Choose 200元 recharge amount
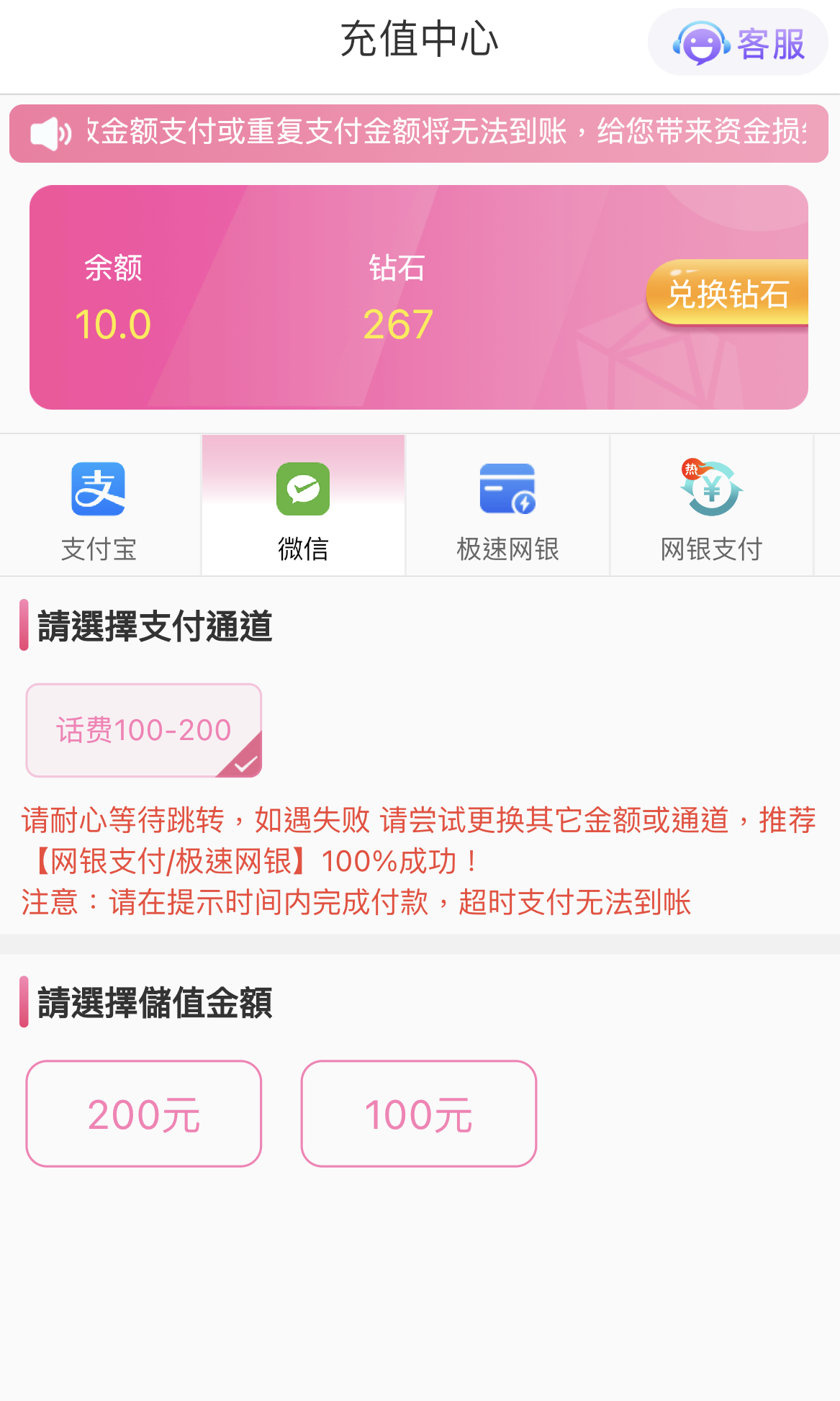 pos(144,1113)
